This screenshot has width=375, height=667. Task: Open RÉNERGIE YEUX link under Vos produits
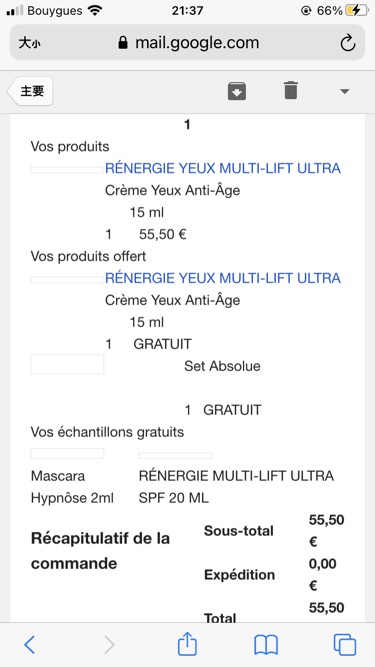(x=223, y=168)
